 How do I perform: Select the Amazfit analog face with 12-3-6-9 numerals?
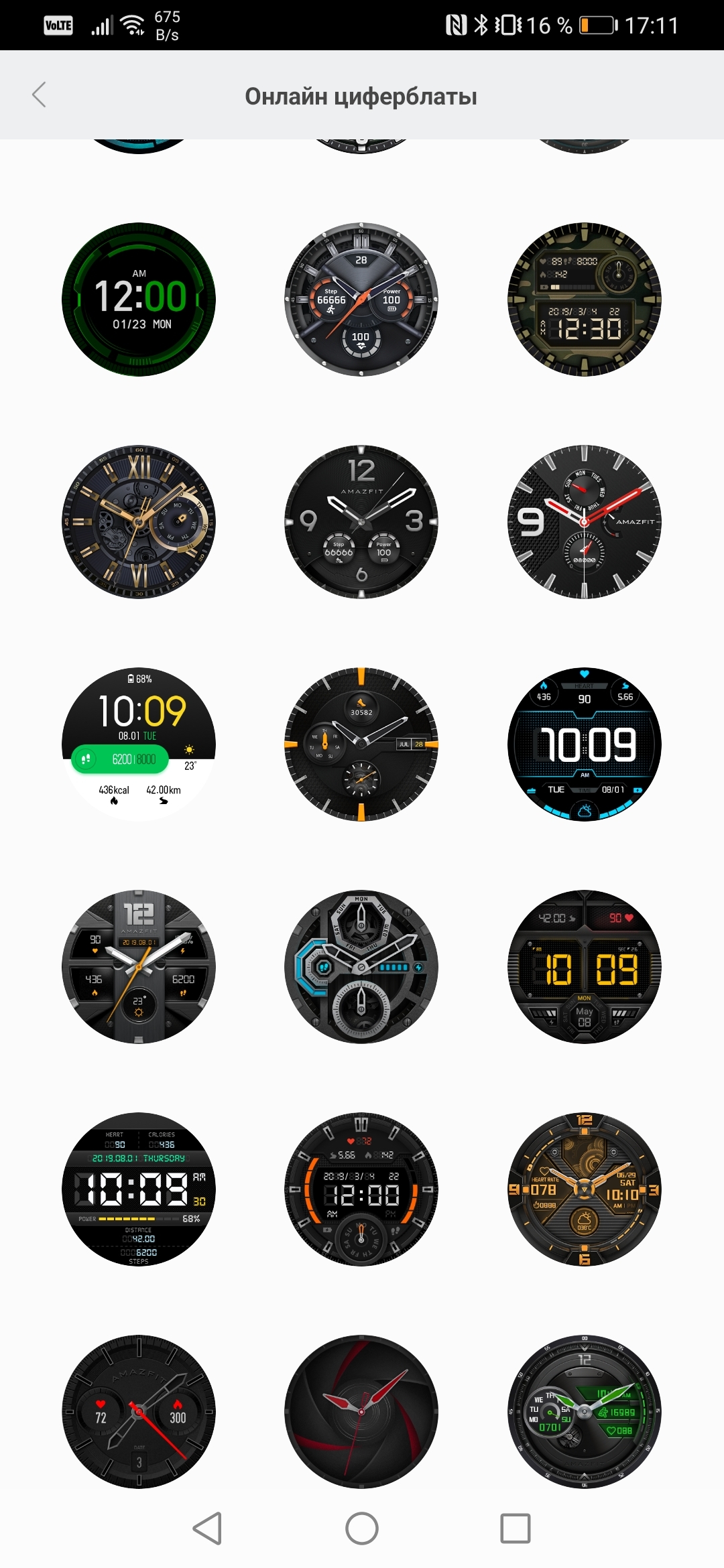click(361, 522)
